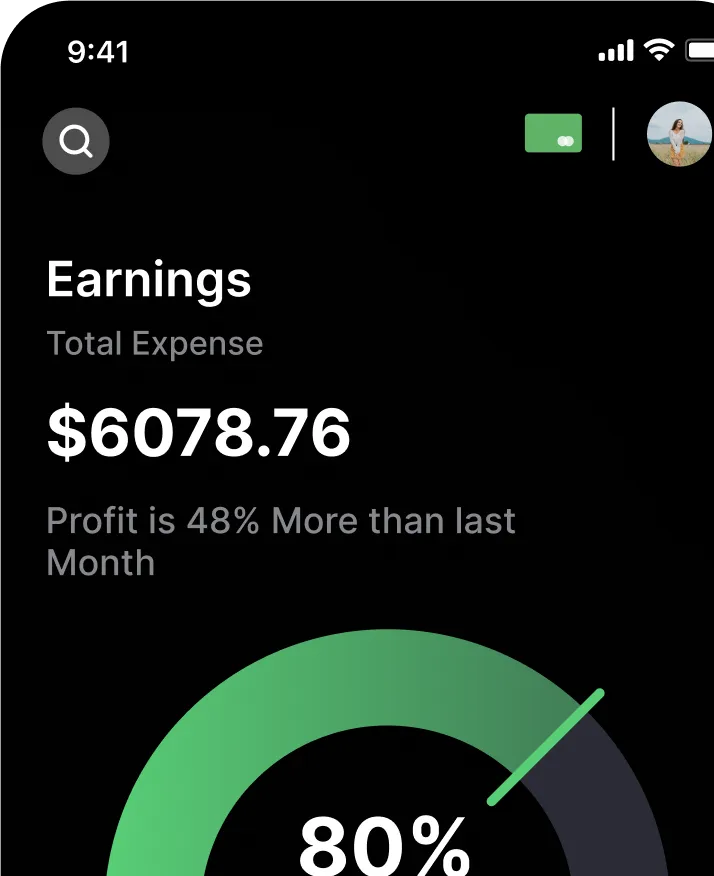Viewport: 714px width, 876px height.
Task: Tap the green payment card icon
Action: coord(553,134)
